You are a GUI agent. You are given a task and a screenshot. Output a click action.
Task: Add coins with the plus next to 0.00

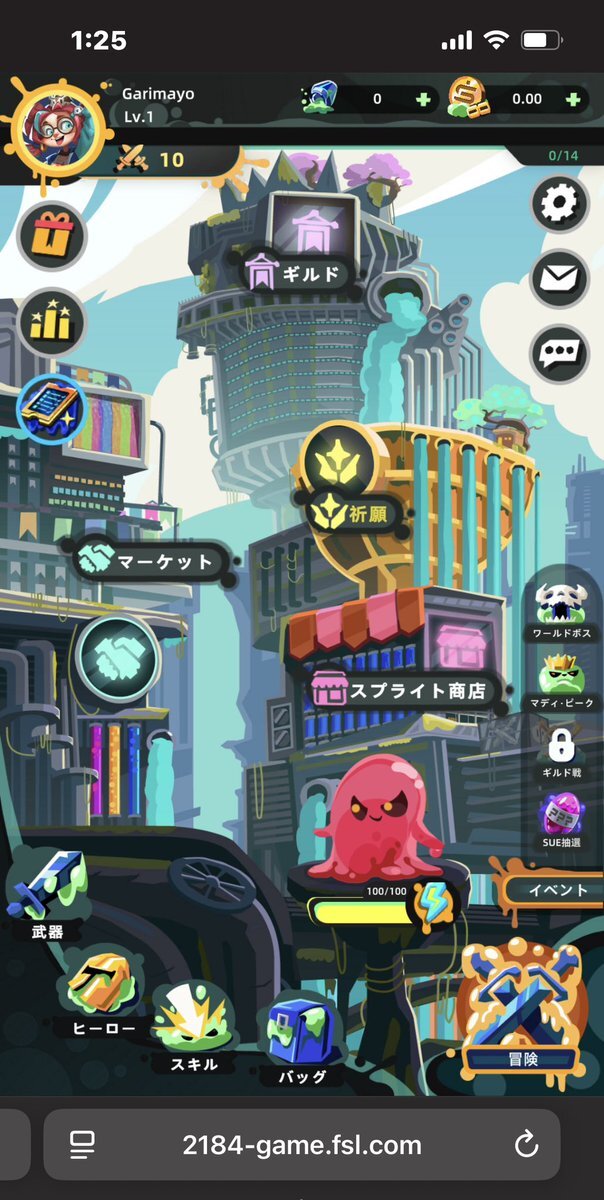click(x=573, y=99)
